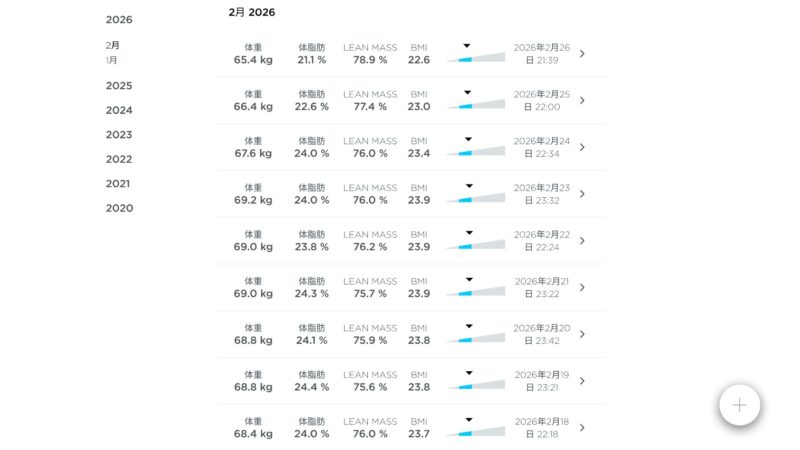
Task: Select year 2025 in sidebar
Action: click(x=119, y=86)
